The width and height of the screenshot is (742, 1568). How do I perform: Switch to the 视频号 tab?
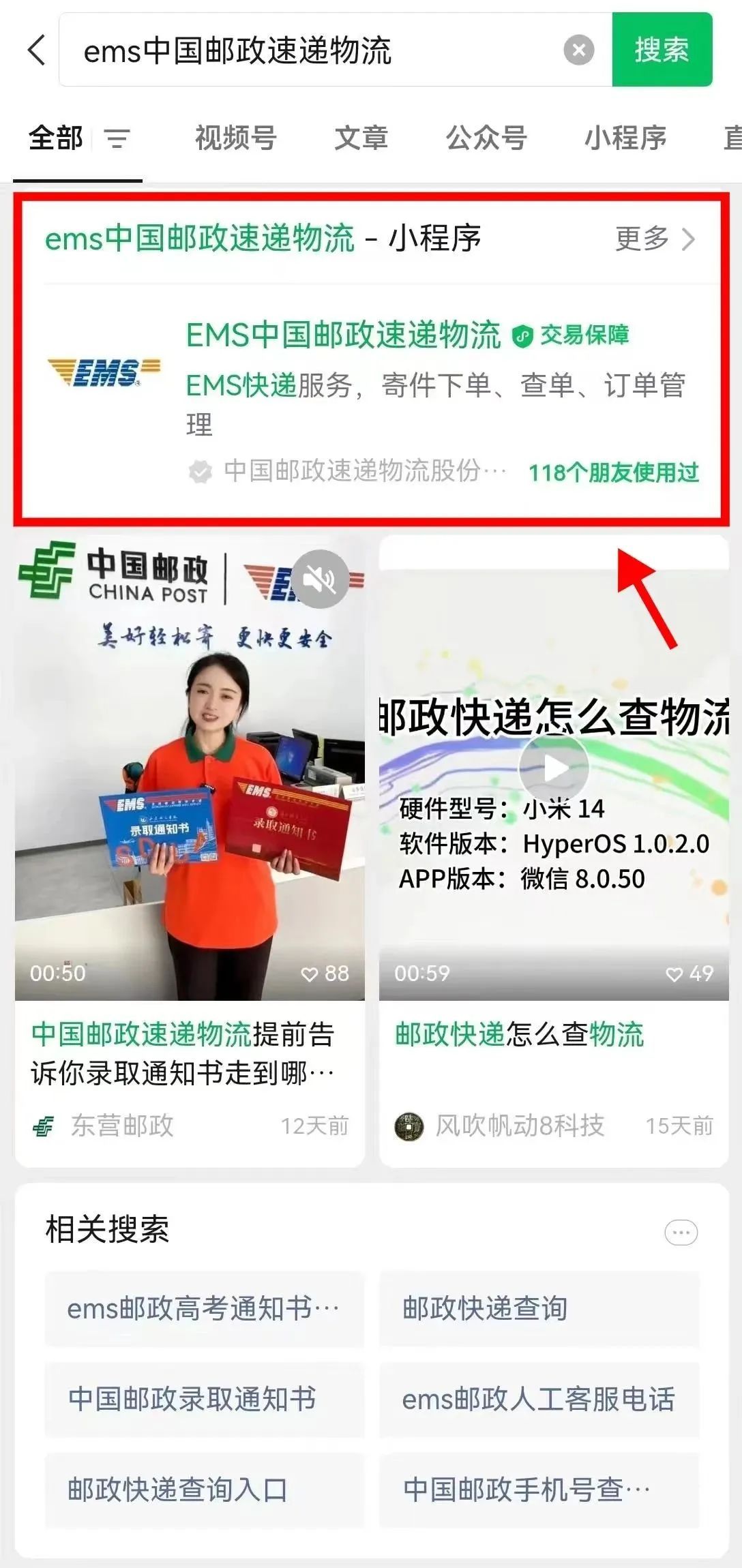point(235,138)
